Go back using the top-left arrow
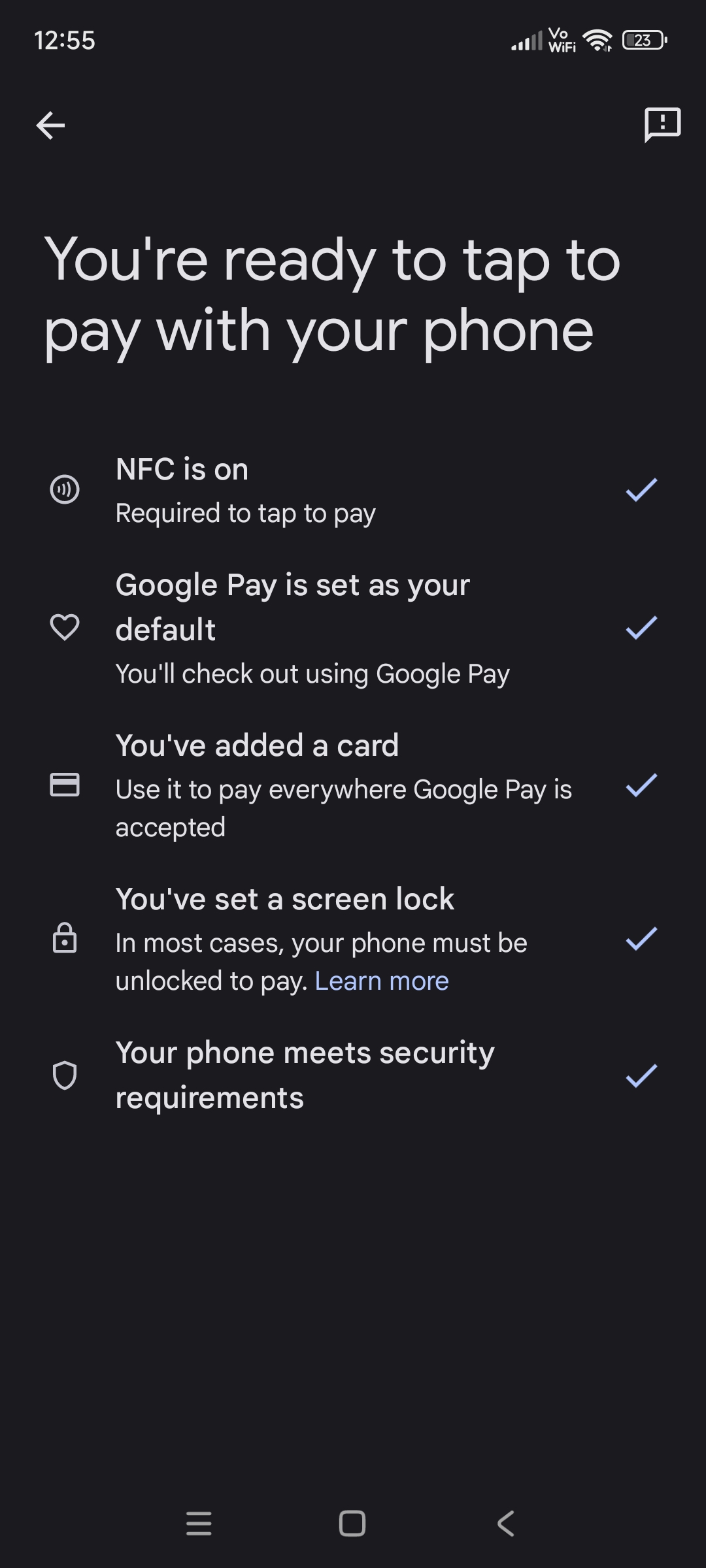This screenshot has height=1568, width=706. click(x=50, y=125)
